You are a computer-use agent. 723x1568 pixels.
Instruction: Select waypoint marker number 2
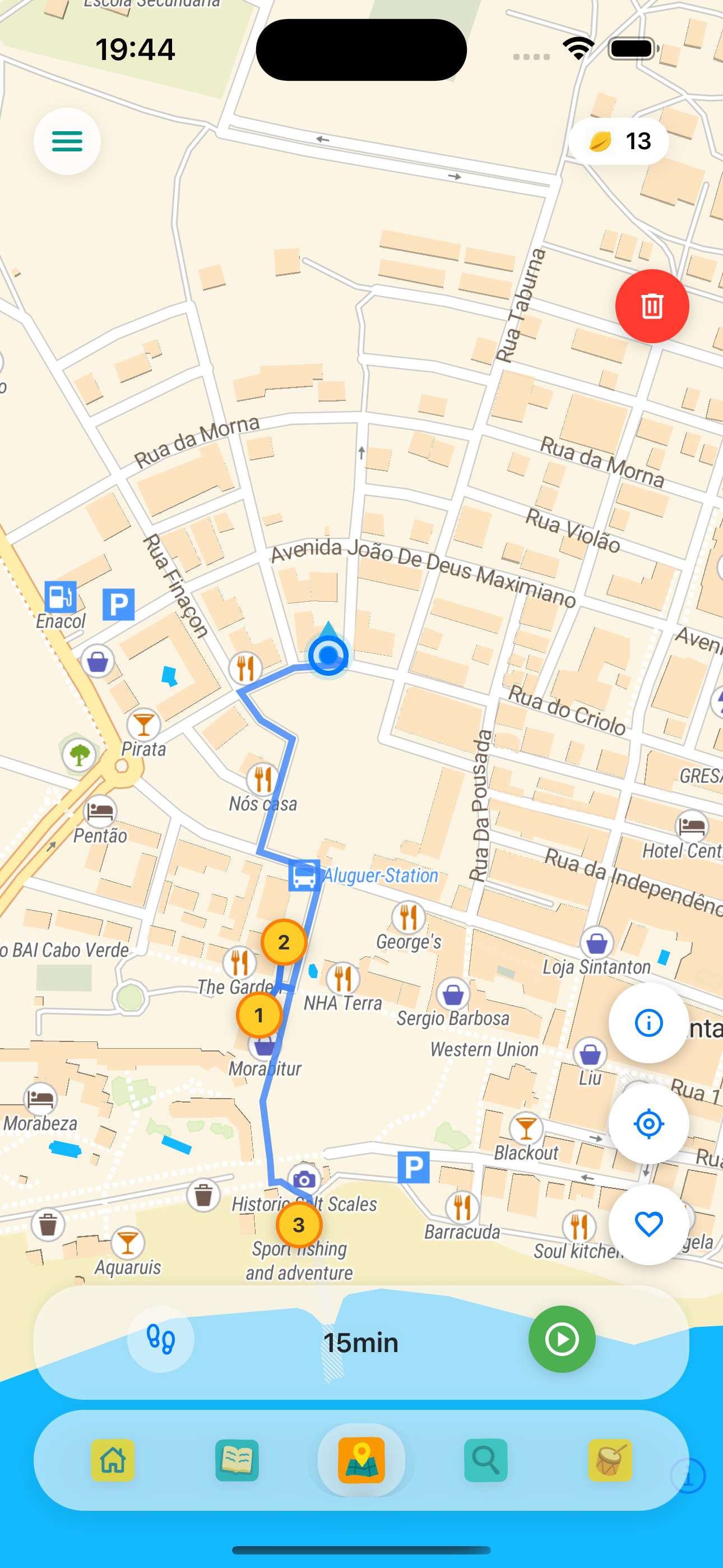pyautogui.click(x=283, y=942)
